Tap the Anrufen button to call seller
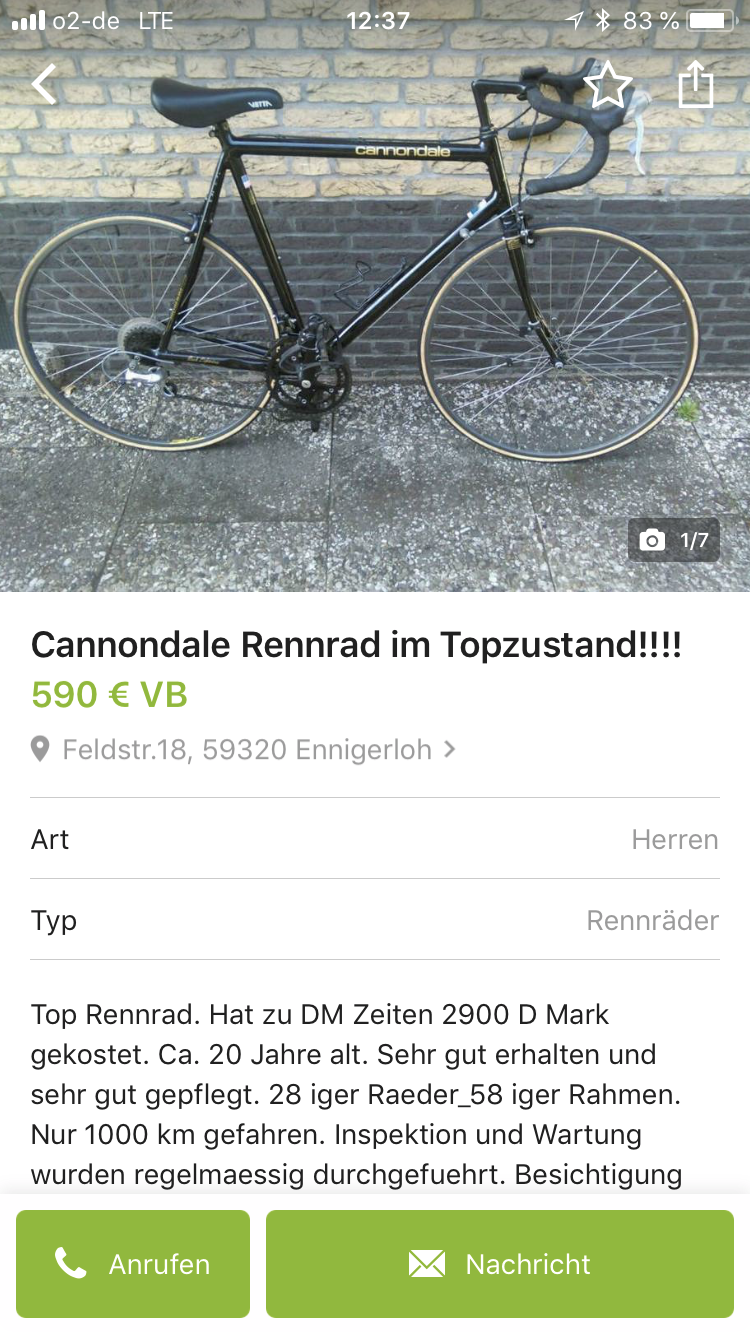Viewport: 750px width, 1334px height. pos(133,1264)
